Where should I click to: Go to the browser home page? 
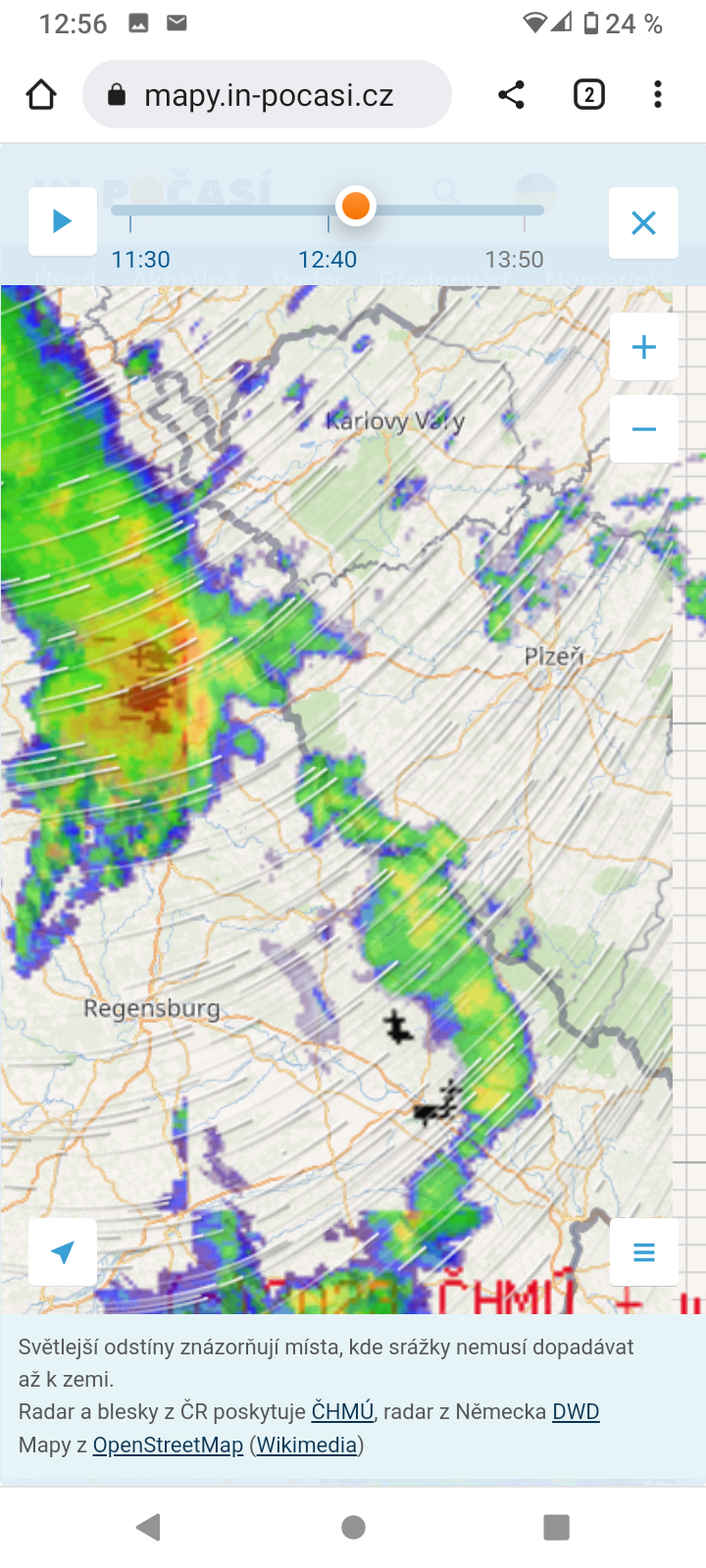click(x=41, y=95)
